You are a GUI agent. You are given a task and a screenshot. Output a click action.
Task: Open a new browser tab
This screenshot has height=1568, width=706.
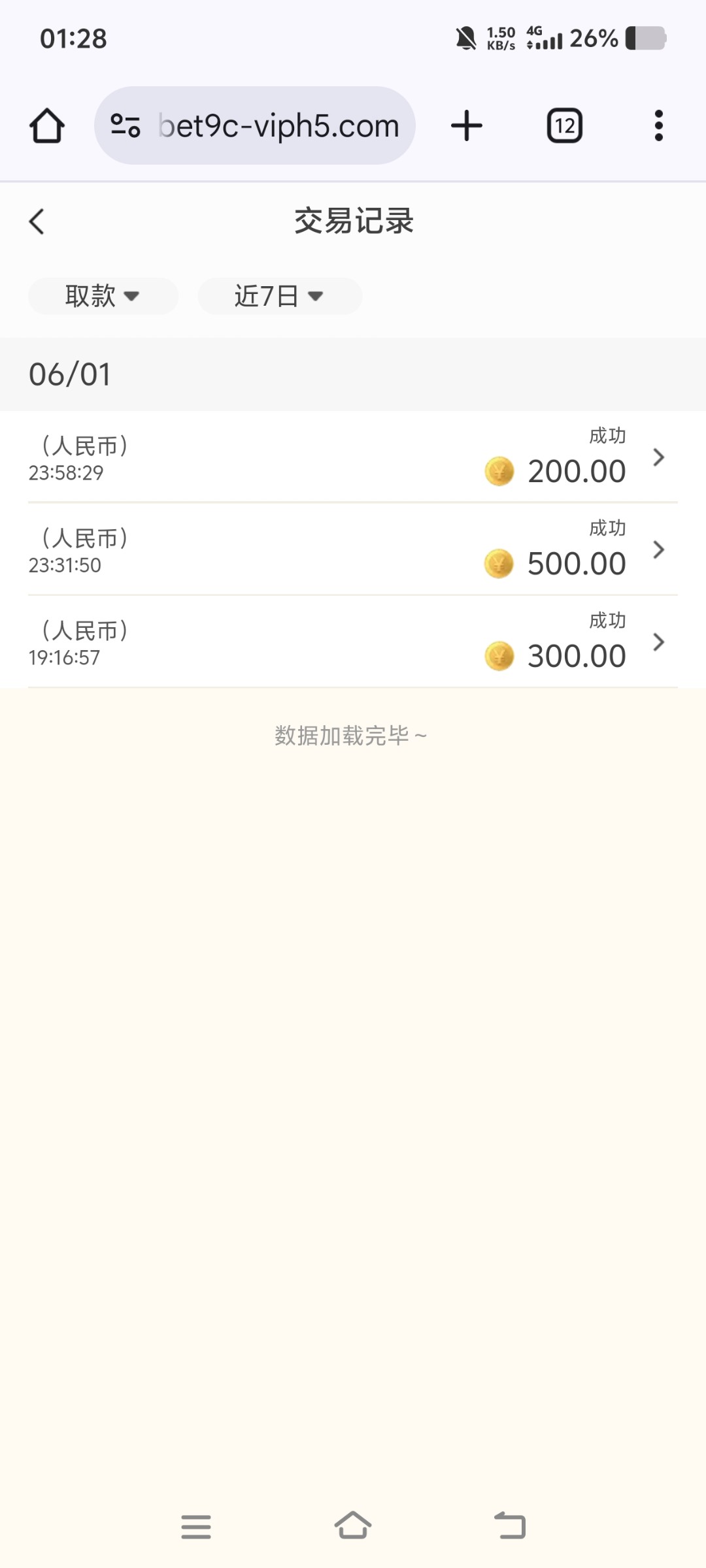click(x=467, y=125)
